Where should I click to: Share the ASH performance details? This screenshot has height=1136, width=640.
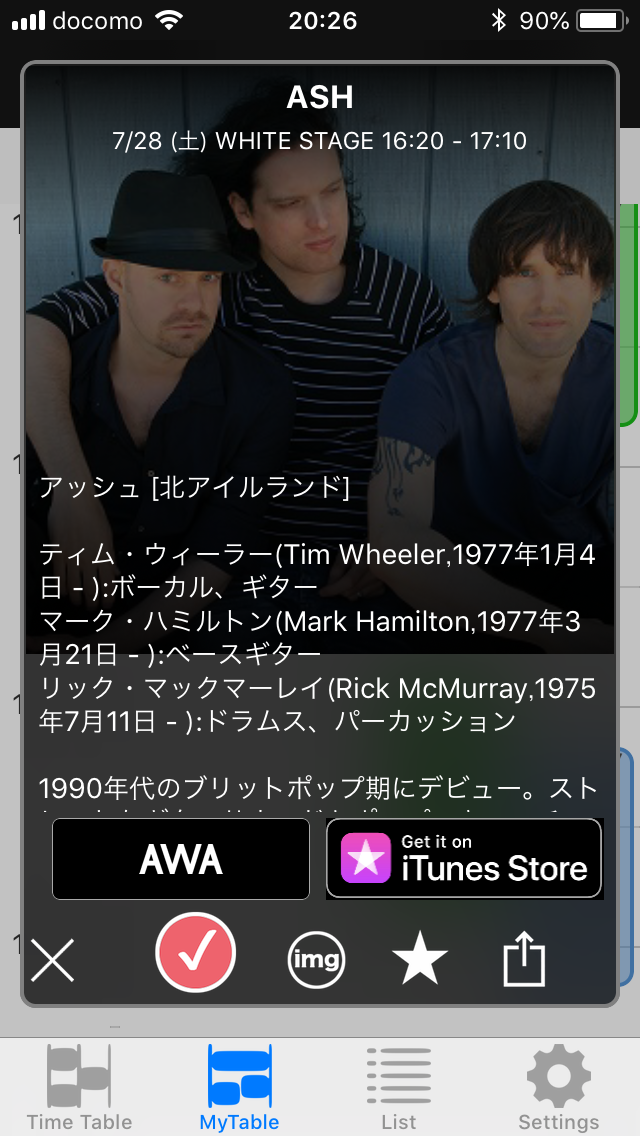click(x=524, y=960)
